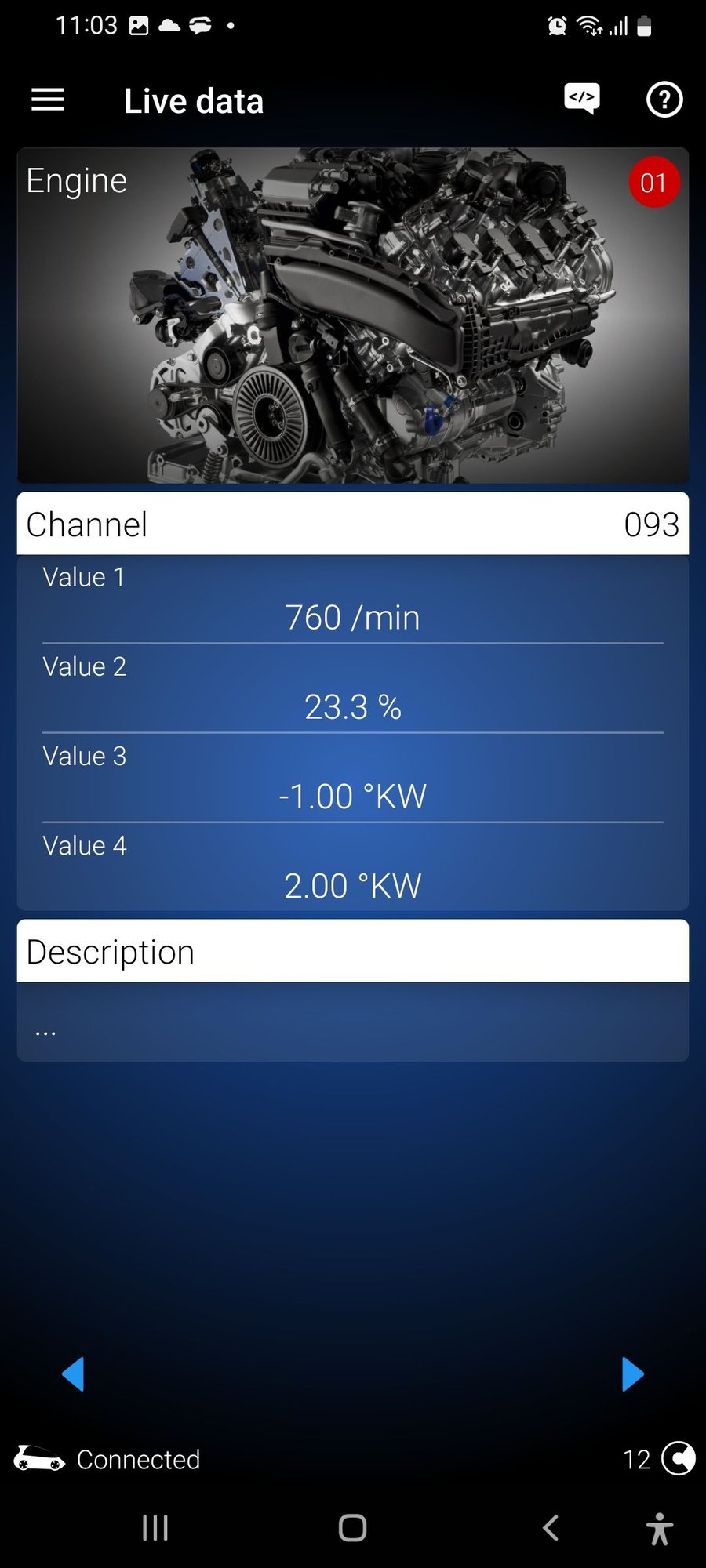Open the coding console icon in the top bar
The width and height of the screenshot is (706, 1568).
[x=580, y=99]
